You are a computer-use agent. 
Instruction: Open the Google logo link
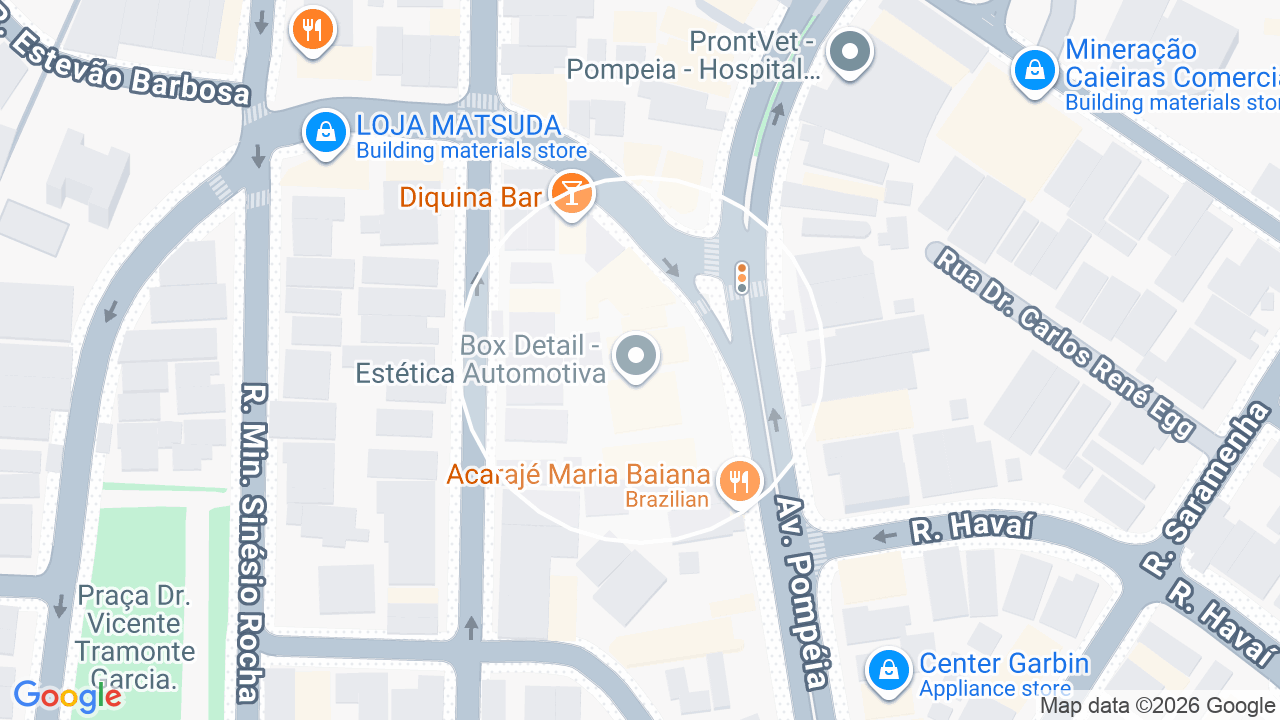click(x=66, y=696)
